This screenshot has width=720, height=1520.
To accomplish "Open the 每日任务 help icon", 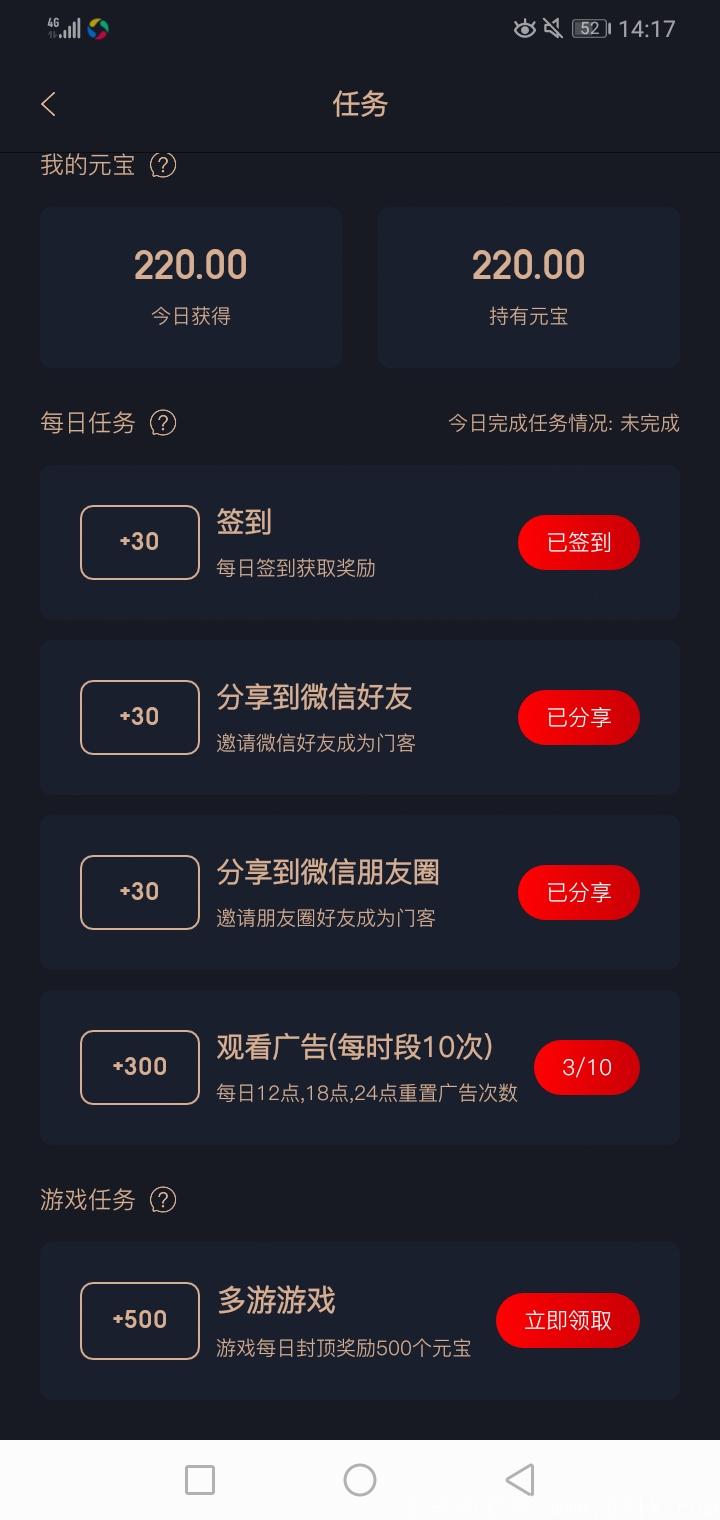I will 163,424.
